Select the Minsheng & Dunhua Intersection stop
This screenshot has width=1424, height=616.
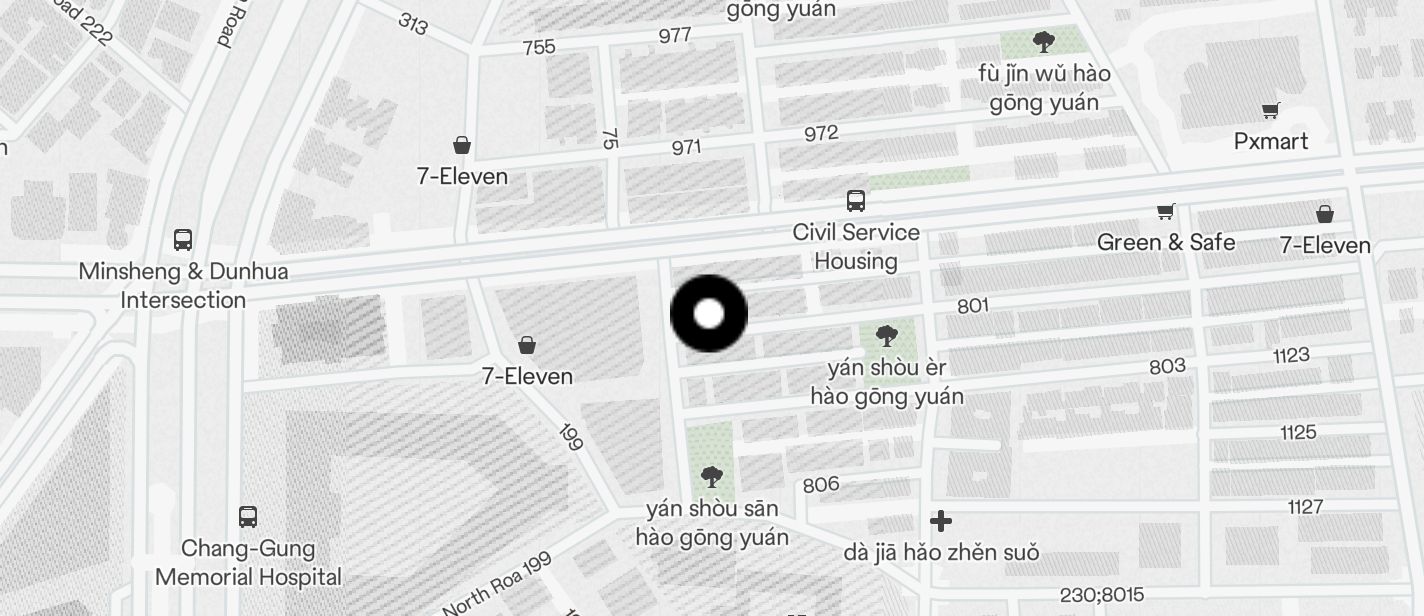[183, 240]
